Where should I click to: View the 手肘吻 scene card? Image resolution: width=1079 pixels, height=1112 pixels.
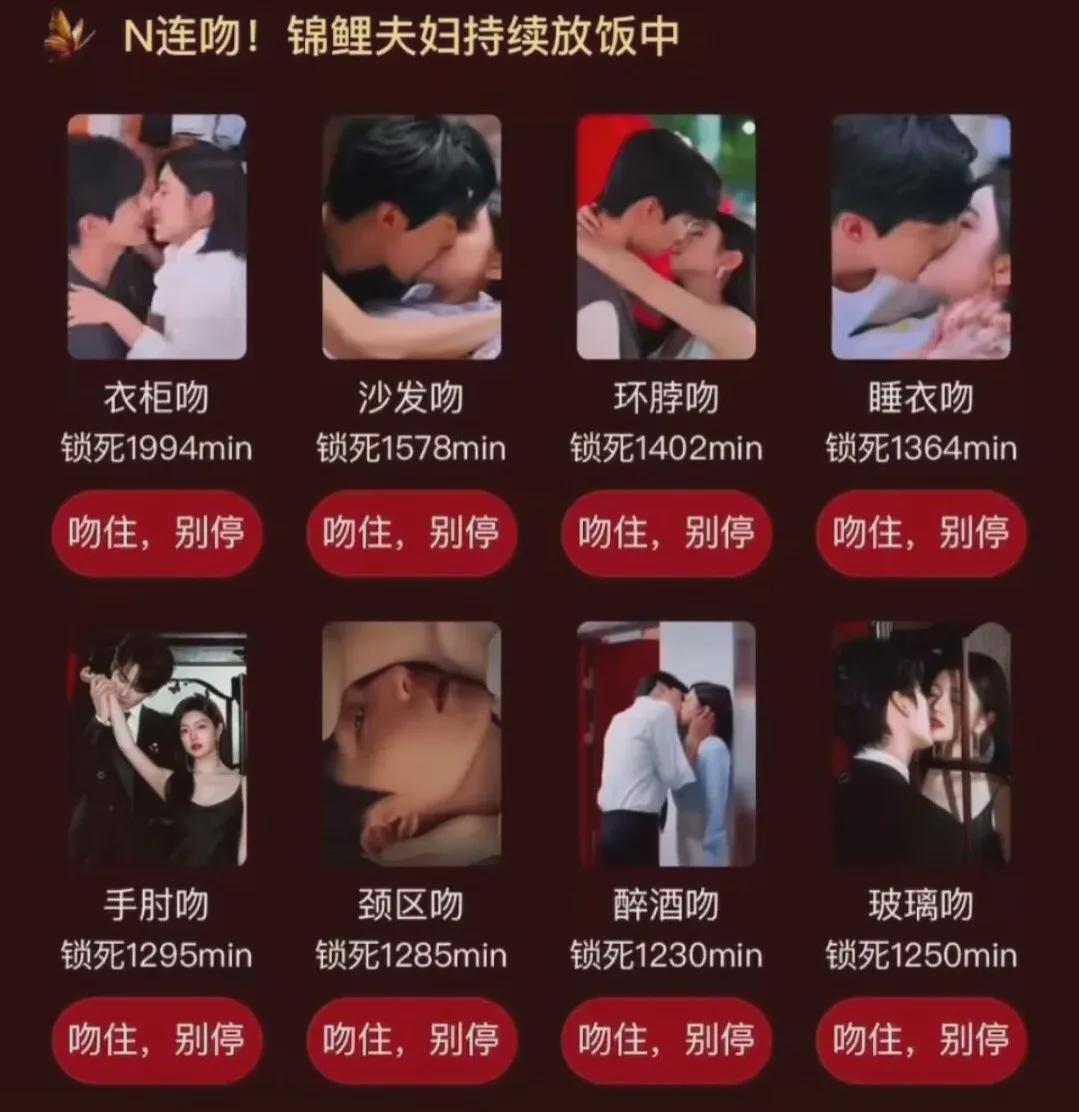tap(156, 743)
